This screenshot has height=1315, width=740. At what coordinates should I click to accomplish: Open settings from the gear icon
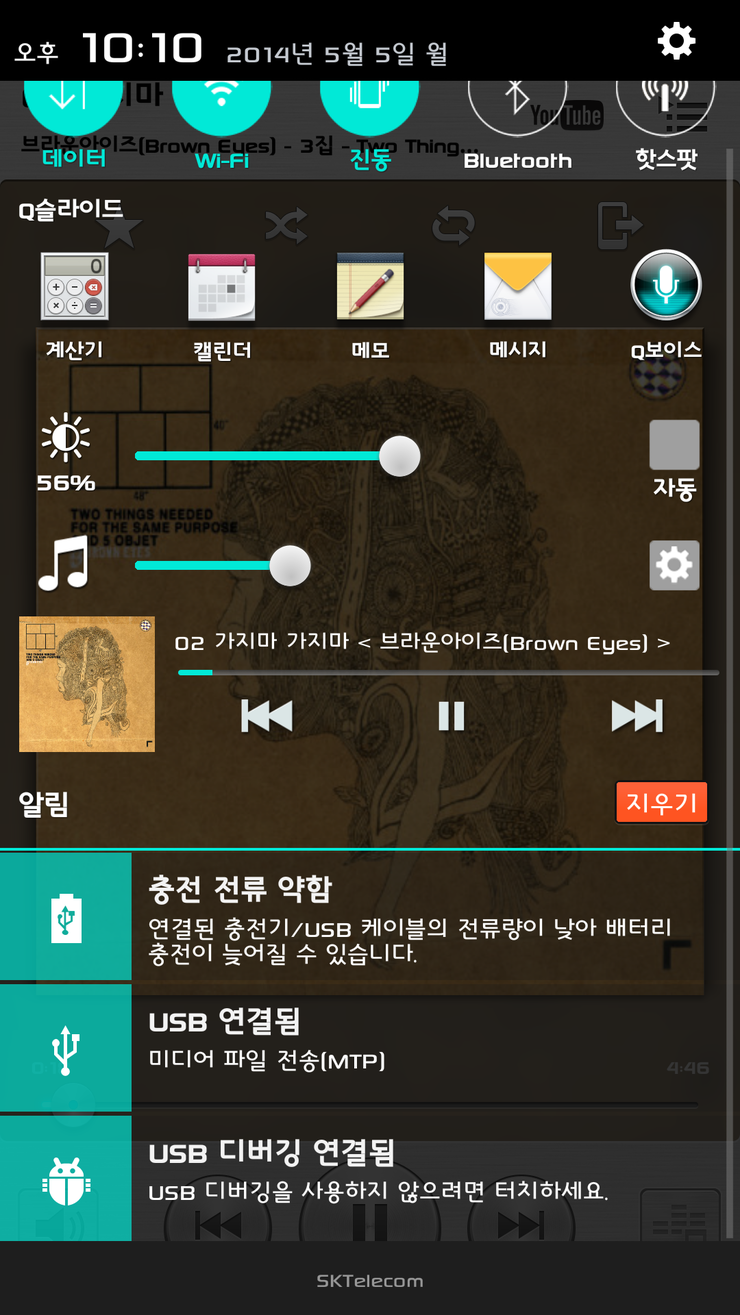pos(676,41)
